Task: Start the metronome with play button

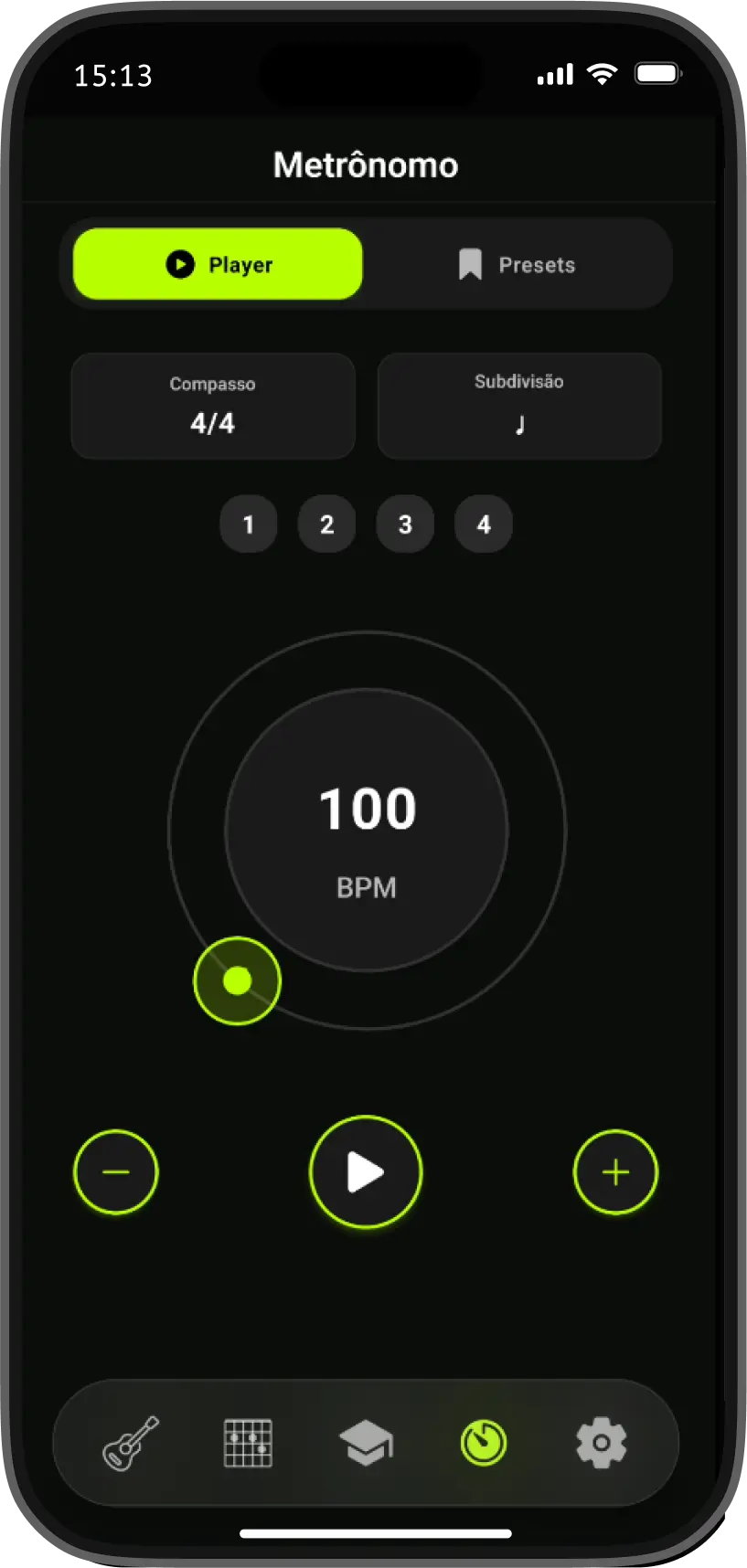Action: 366,1172
